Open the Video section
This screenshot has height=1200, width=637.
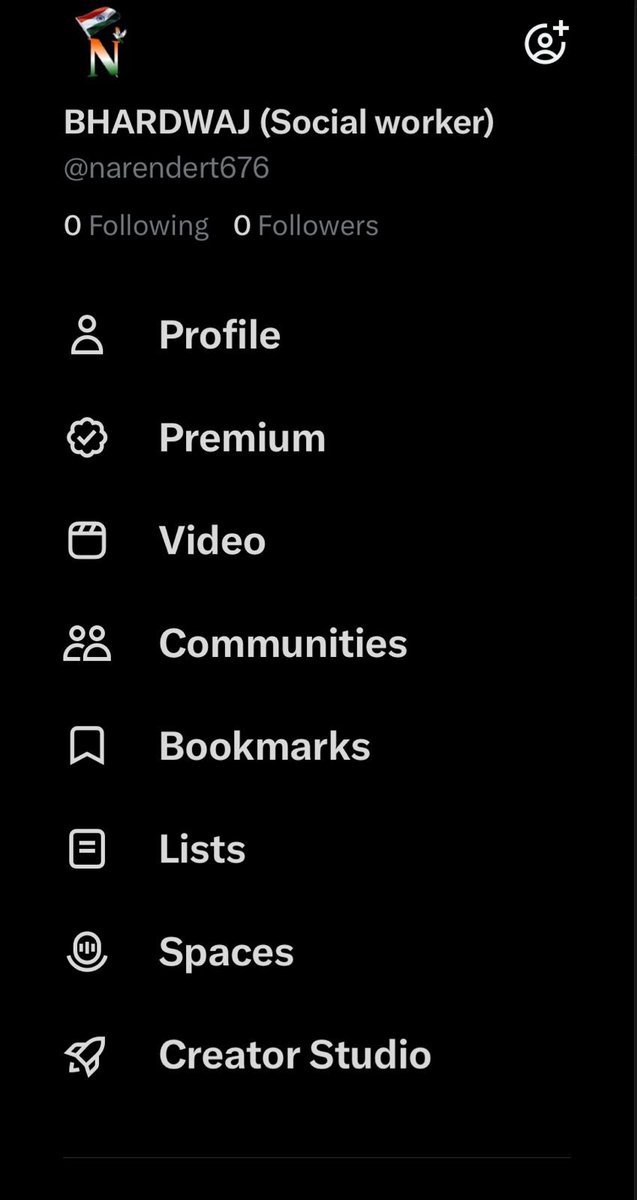click(318, 541)
